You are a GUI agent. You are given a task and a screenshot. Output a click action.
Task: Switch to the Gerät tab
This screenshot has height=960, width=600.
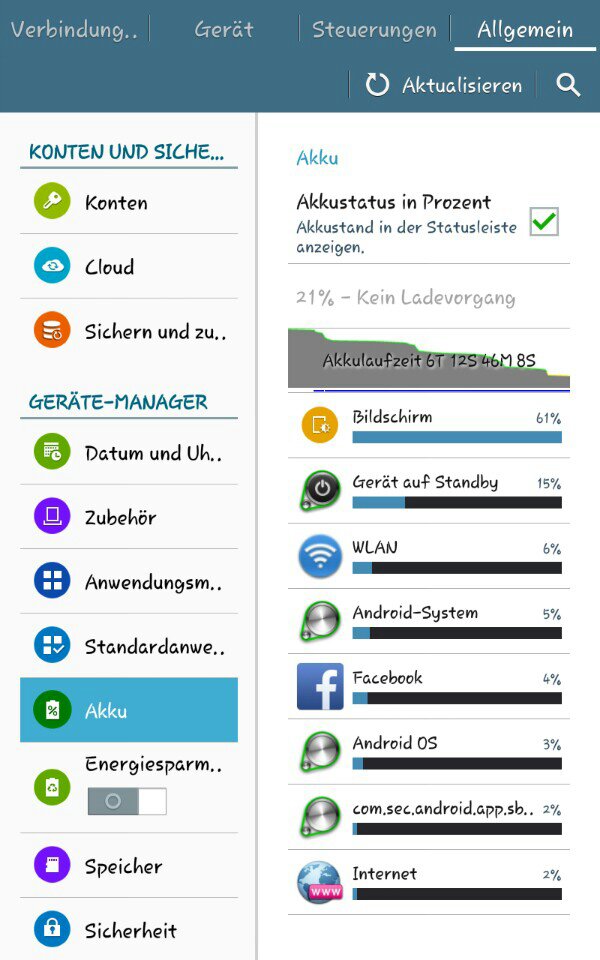pyautogui.click(x=224, y=29)
